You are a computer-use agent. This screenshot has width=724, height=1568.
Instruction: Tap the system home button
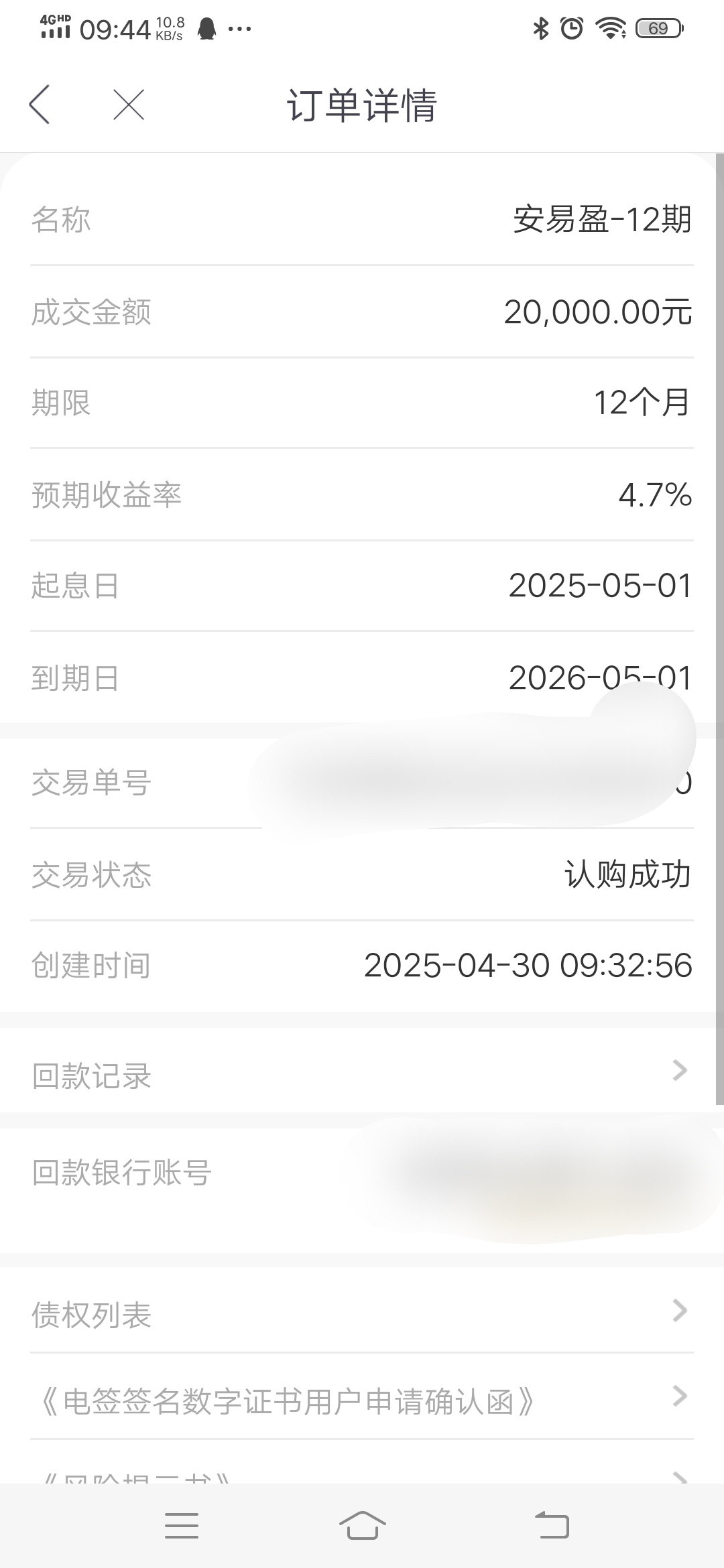[x=362, y=1526]
